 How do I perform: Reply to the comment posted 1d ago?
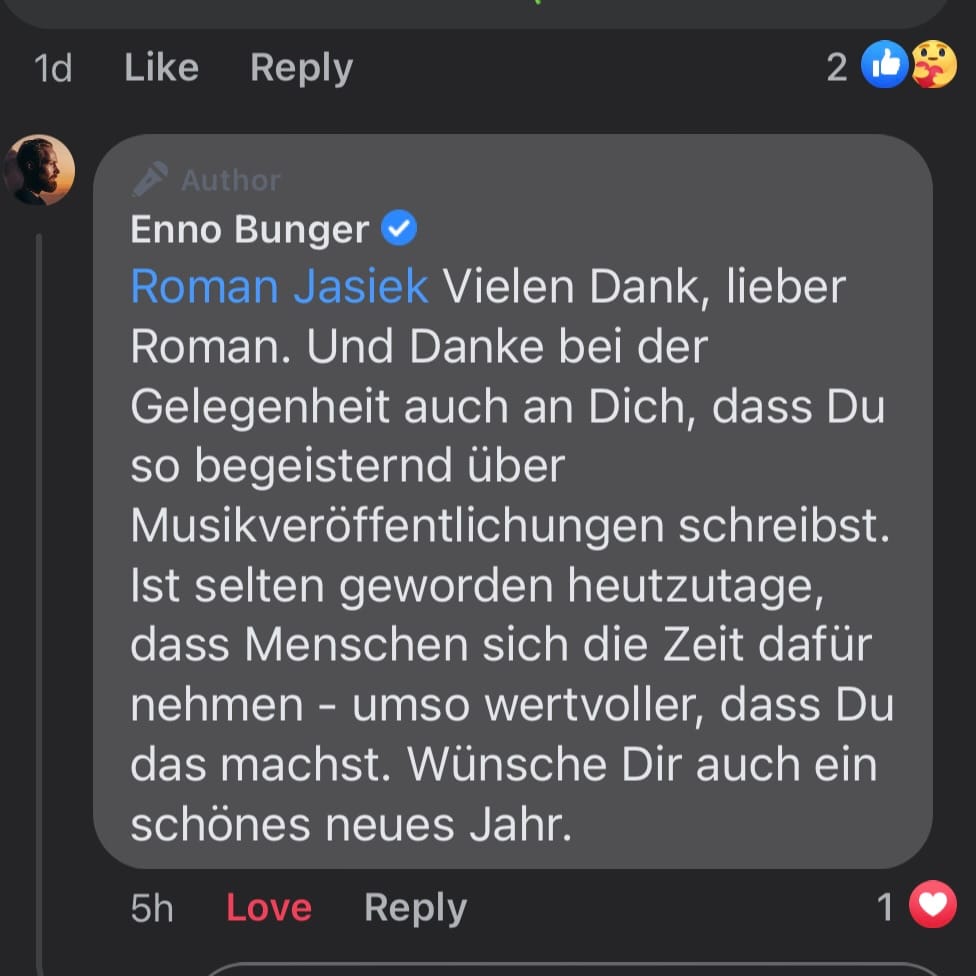click(x=301, y=68)
